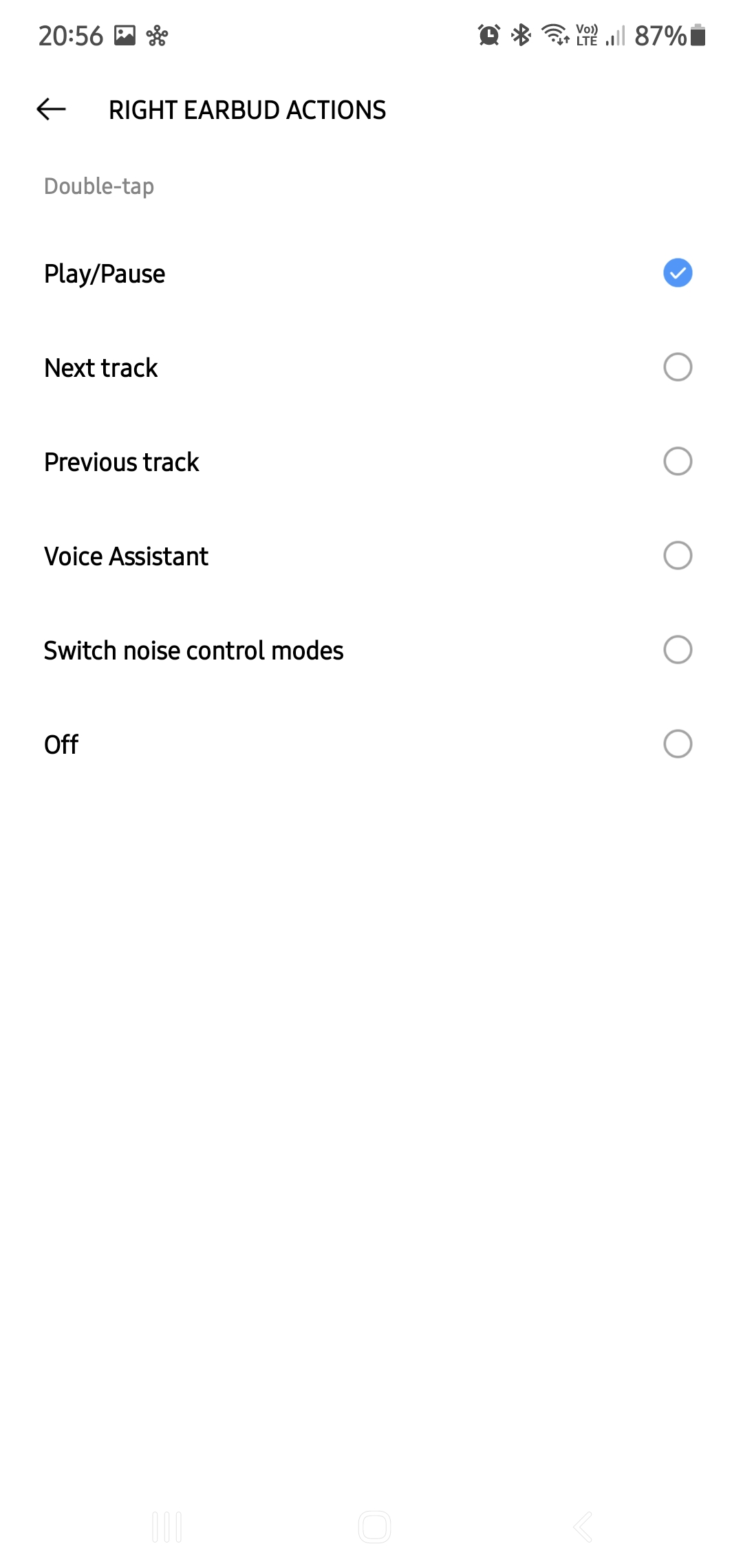Open recent apps from navigation bar
This screenshot has height=1568, width=743.
tap(167, 1527)
